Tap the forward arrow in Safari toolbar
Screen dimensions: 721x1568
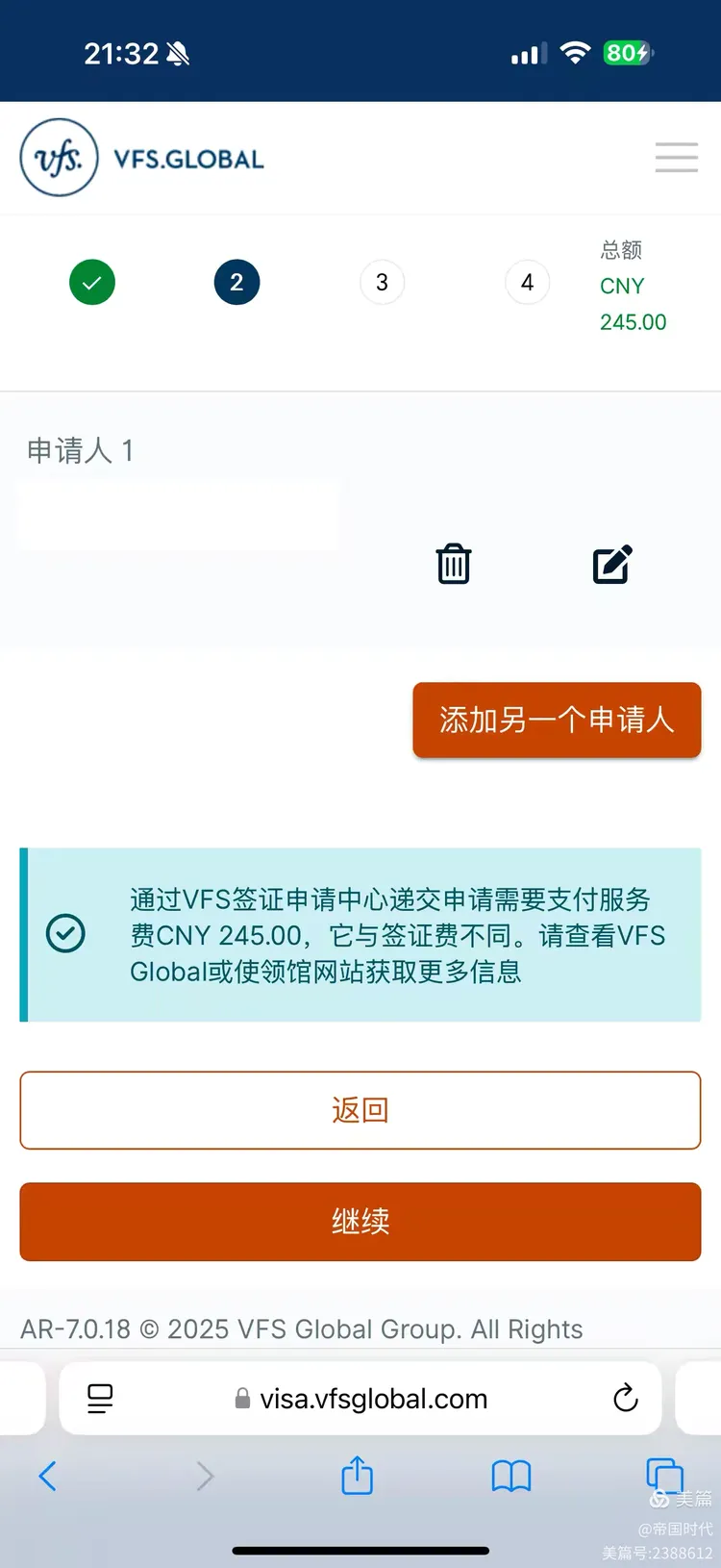[x=203, y=1475]
